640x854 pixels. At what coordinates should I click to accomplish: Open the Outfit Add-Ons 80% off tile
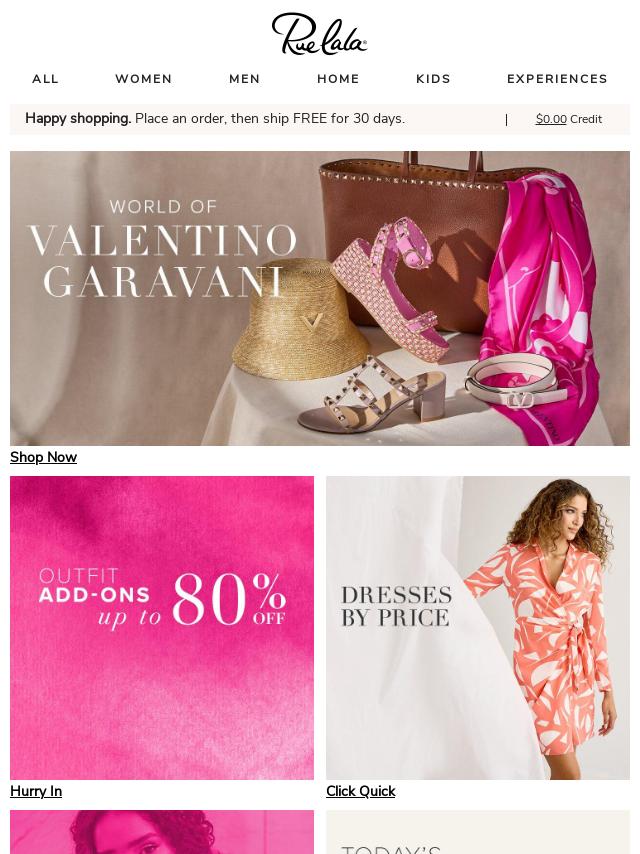click(162, 627)
